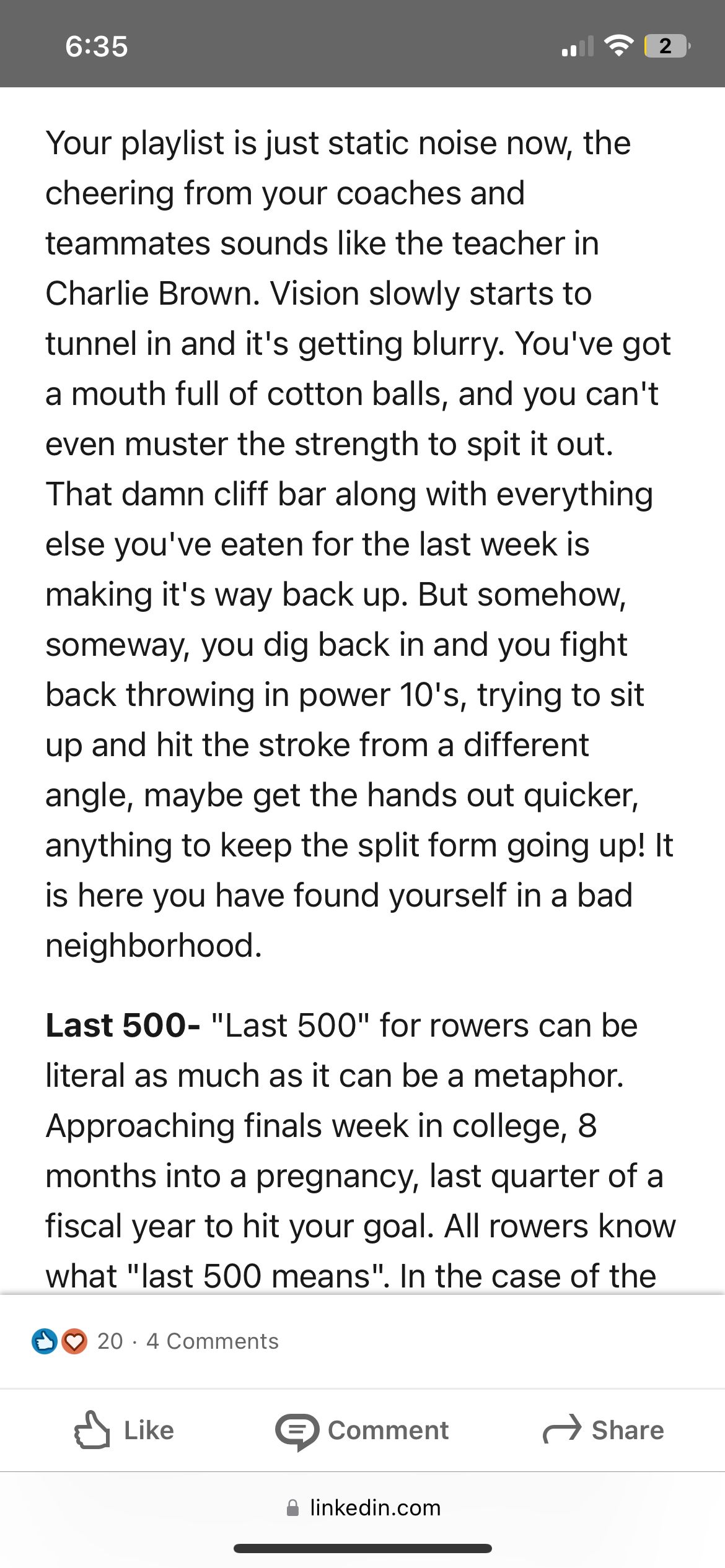The image size is (725, 1568).
Task: Open the 20 reactions list
Action: coord(77,1341)
